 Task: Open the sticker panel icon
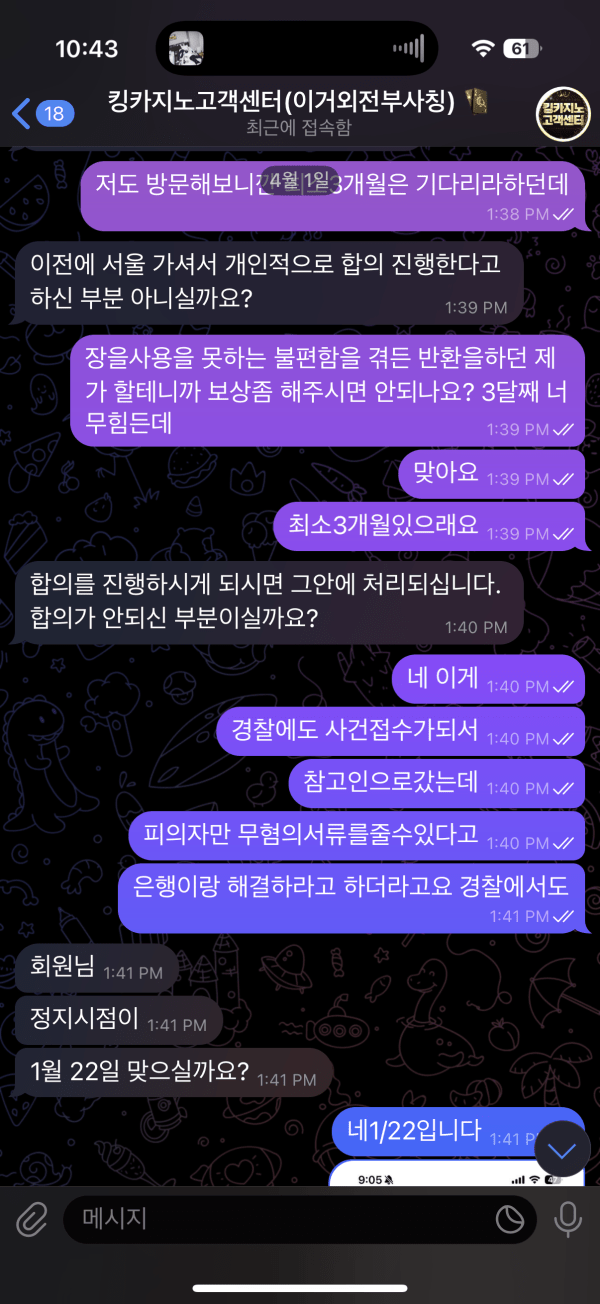tap(511, 1218)
